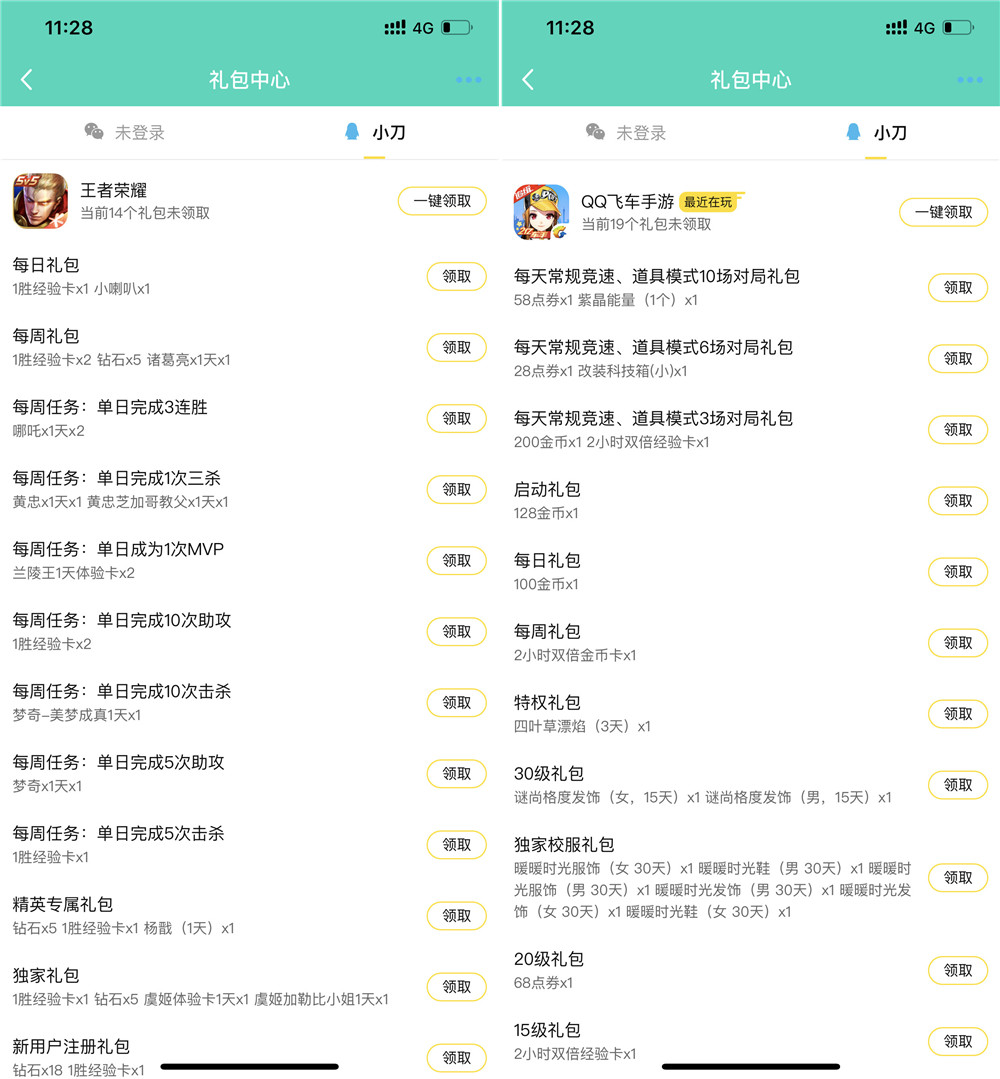Claim the 单日完成10次助攻 reward
This screenshot has height=1079, width=1000.
coord(456,631)
